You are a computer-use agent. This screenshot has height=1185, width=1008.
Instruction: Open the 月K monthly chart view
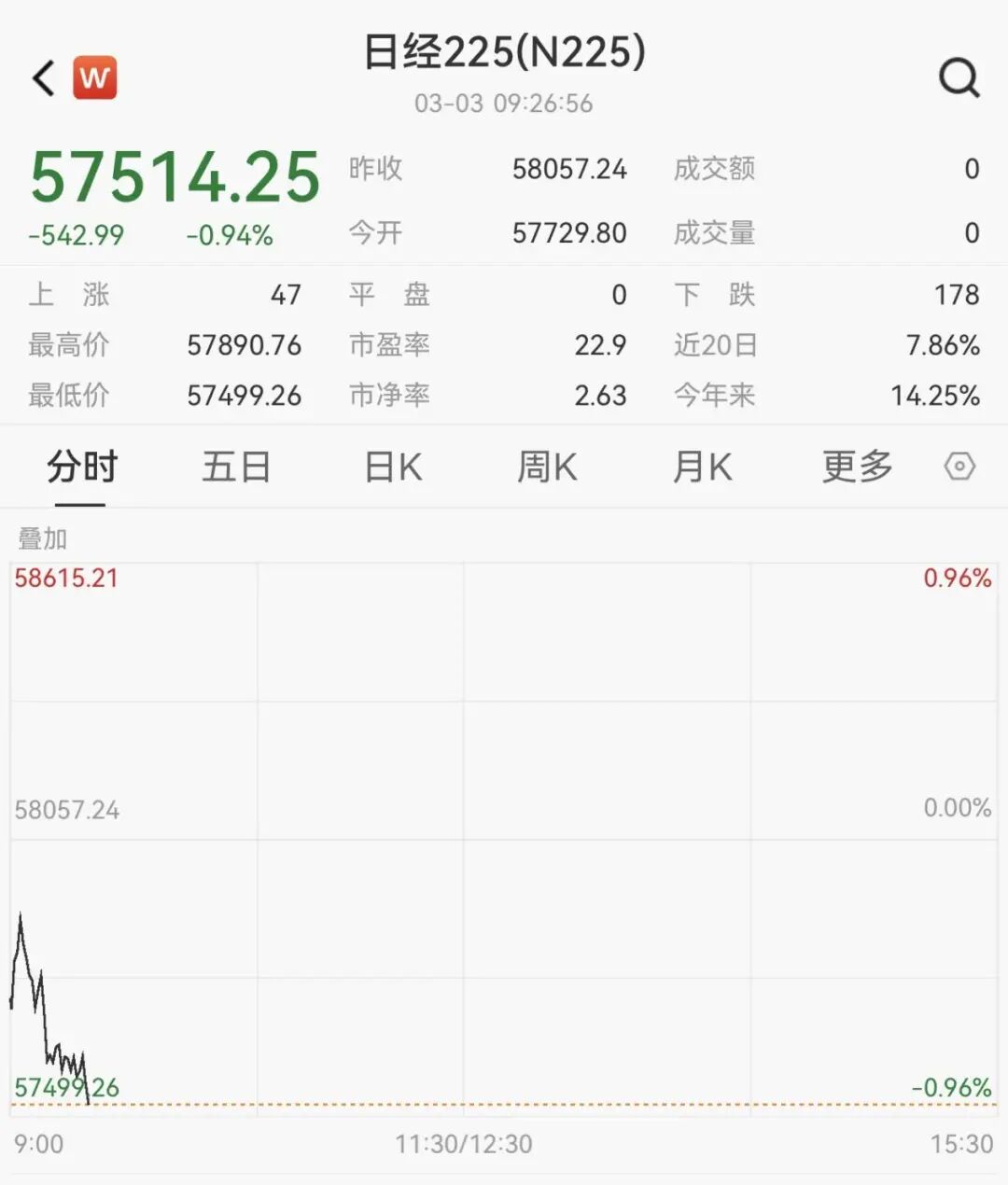pyautogui.click(x=702, y=467)
